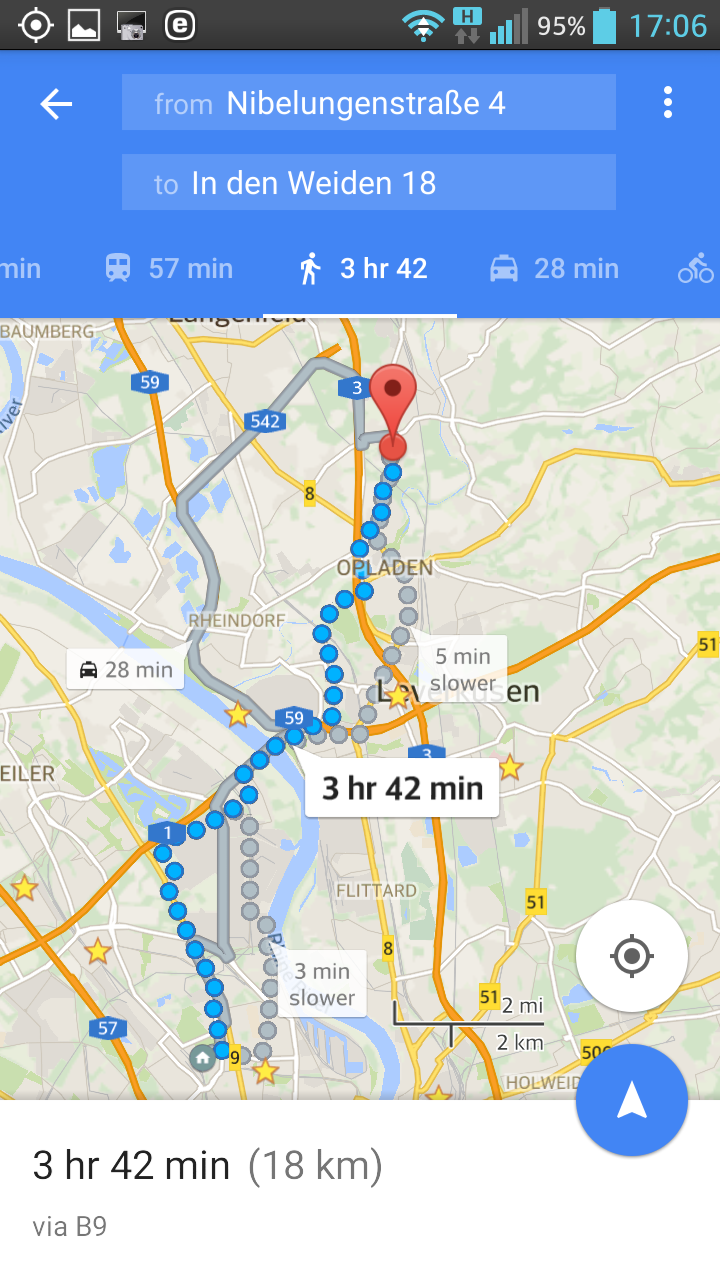Choose the taxi 28 min route label
Screen dimensions: 720x1280
click(126, 670)
